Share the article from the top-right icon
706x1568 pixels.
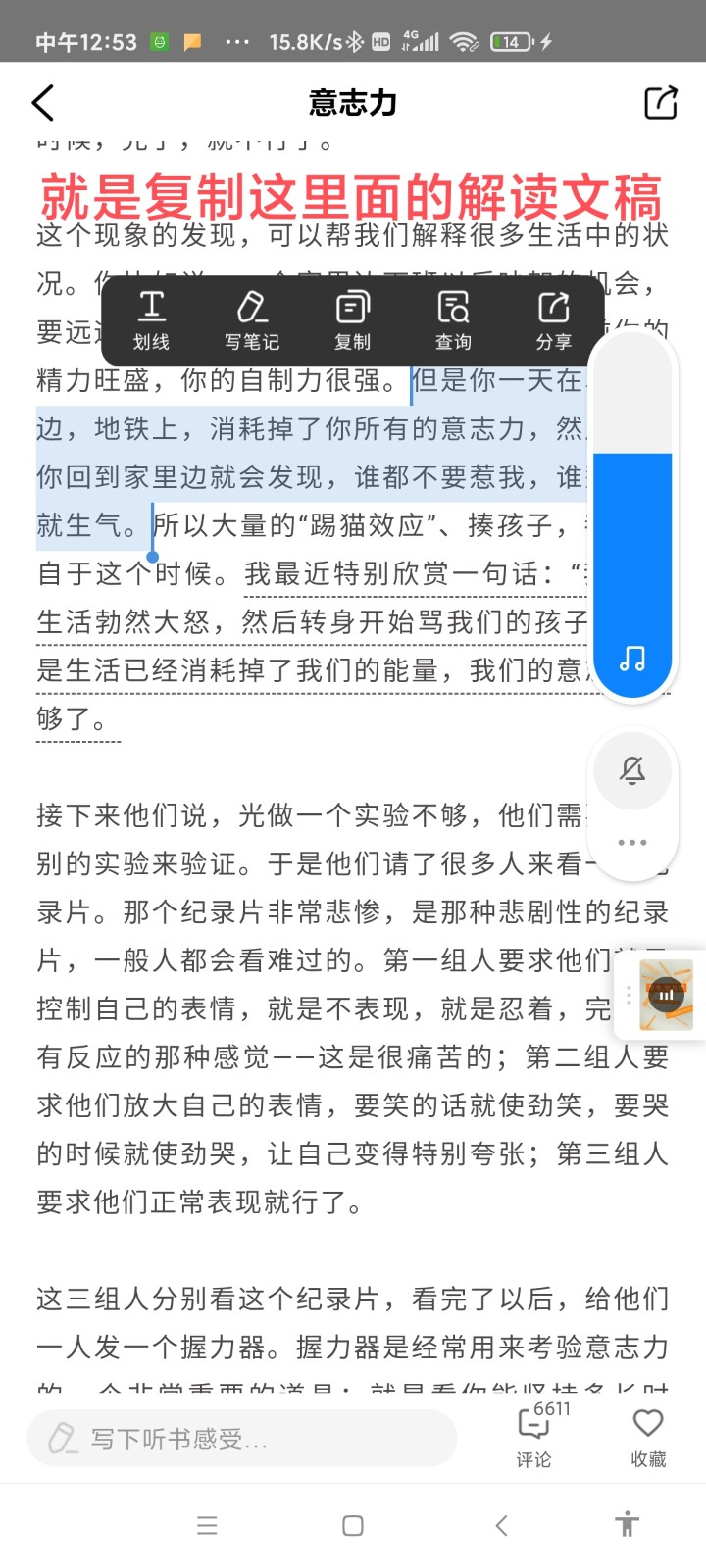661,102
